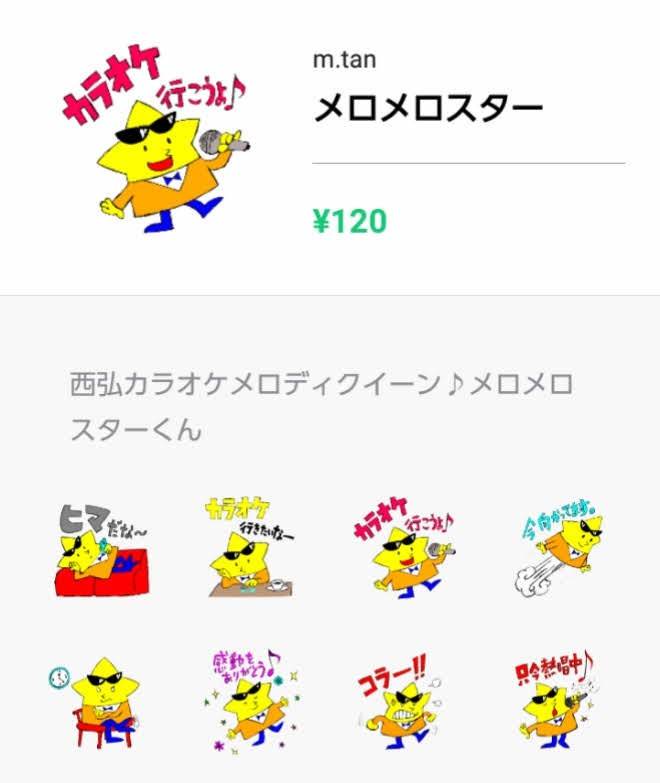Preview the ヒマだな〜 sofa sticker
660x783 pixels.
tap(97, 548)
